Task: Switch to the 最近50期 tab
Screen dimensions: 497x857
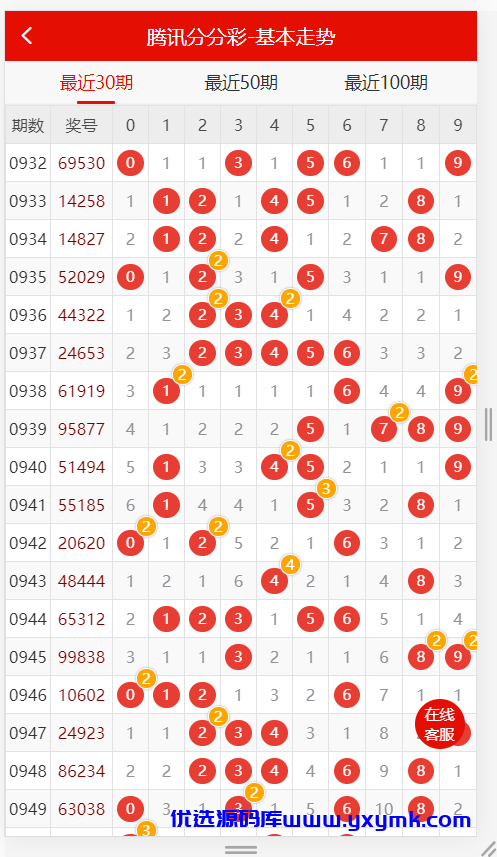Action: (241, 83)
